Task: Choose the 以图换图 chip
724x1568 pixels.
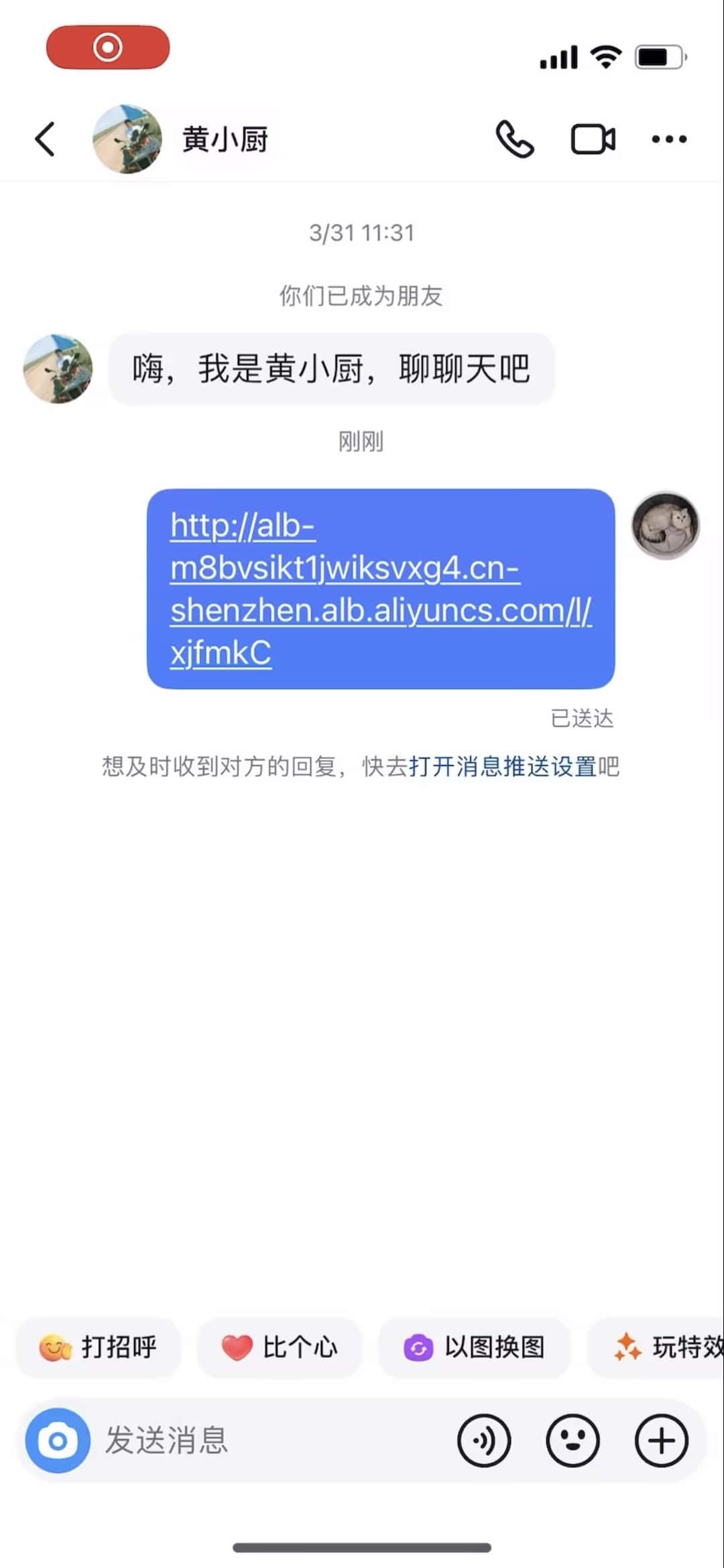Action: pyautogui.click(x=474, y=1347)
